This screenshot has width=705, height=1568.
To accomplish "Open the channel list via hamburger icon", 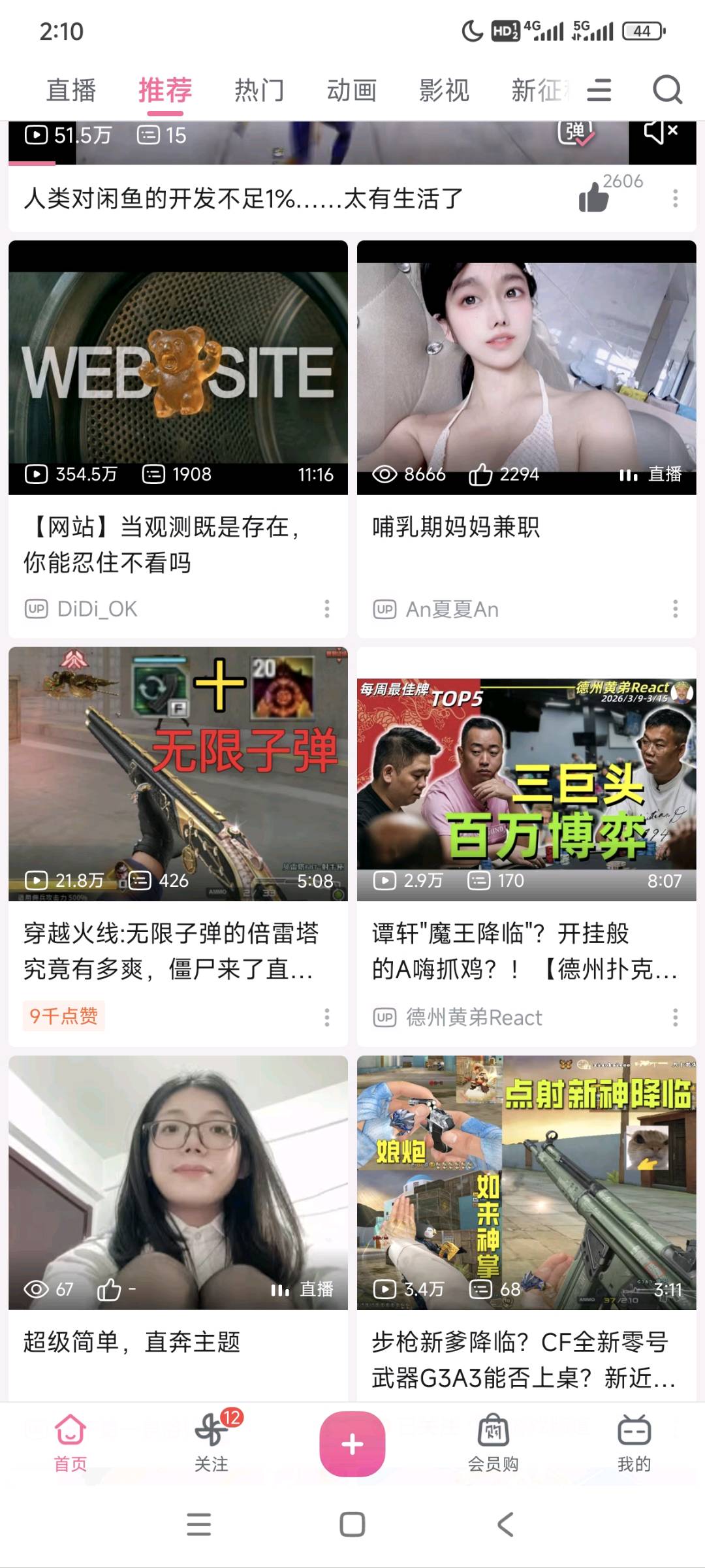I will click(599, 89).
